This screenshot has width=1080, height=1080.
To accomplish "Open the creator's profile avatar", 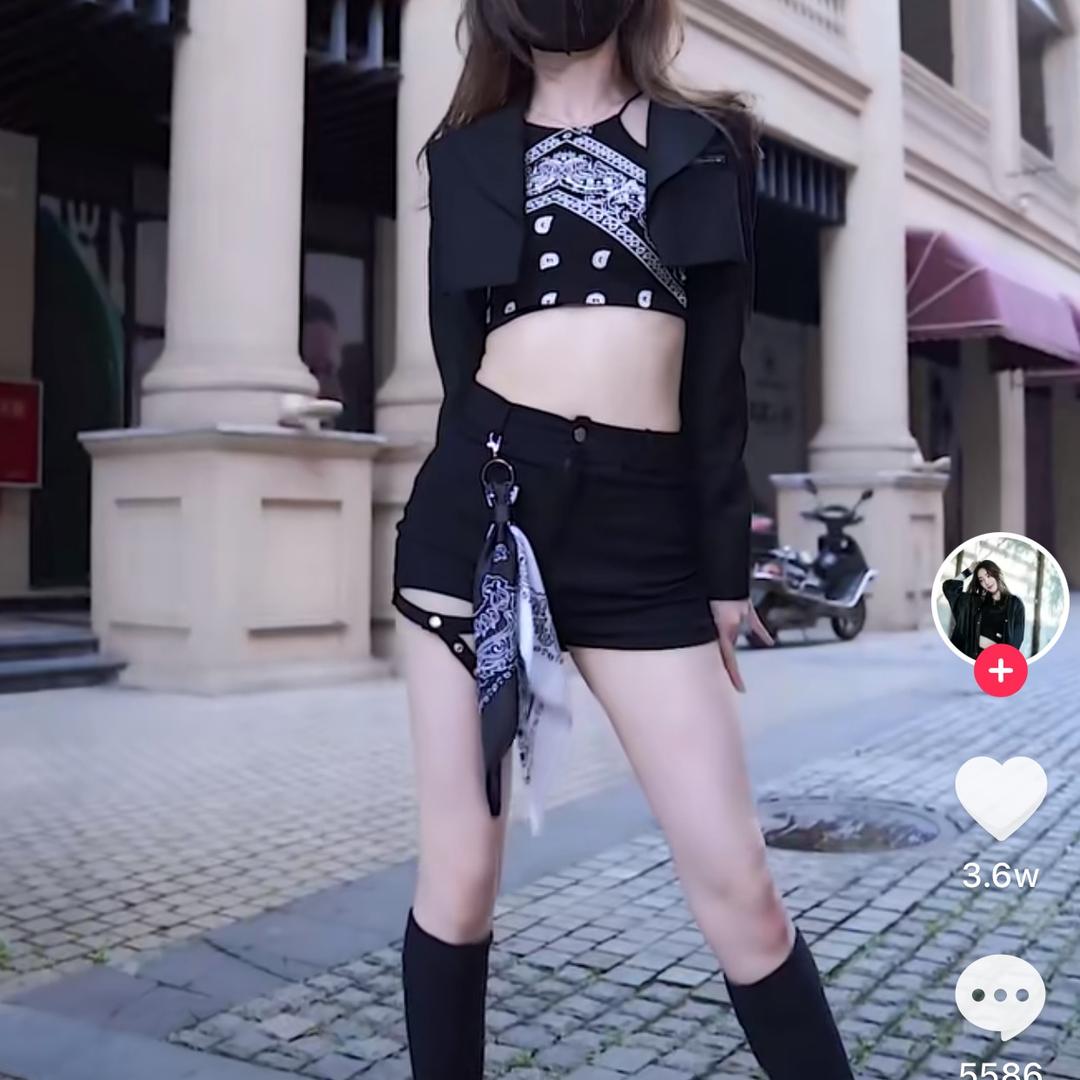I will pos(1000,598).
